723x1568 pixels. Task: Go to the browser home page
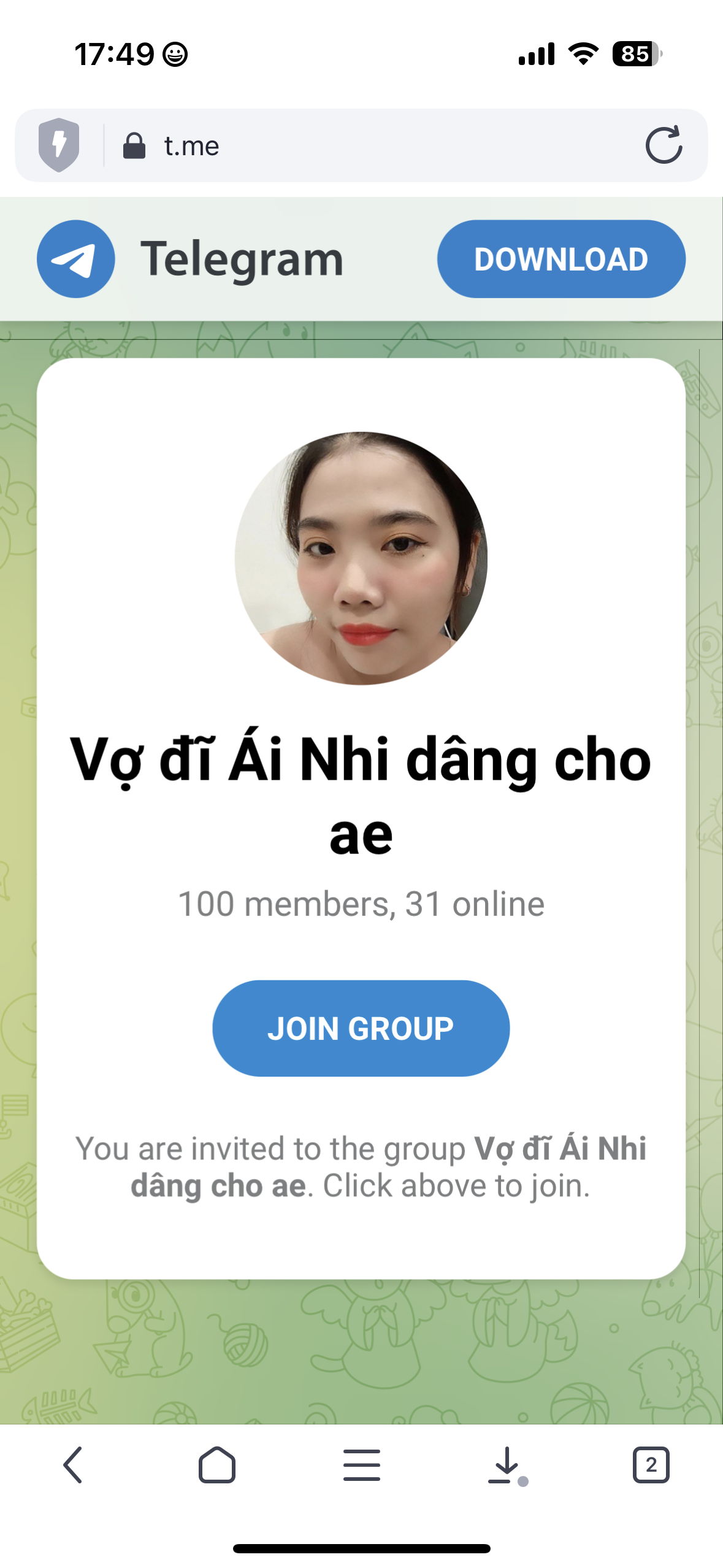(x=217, y=1465)
